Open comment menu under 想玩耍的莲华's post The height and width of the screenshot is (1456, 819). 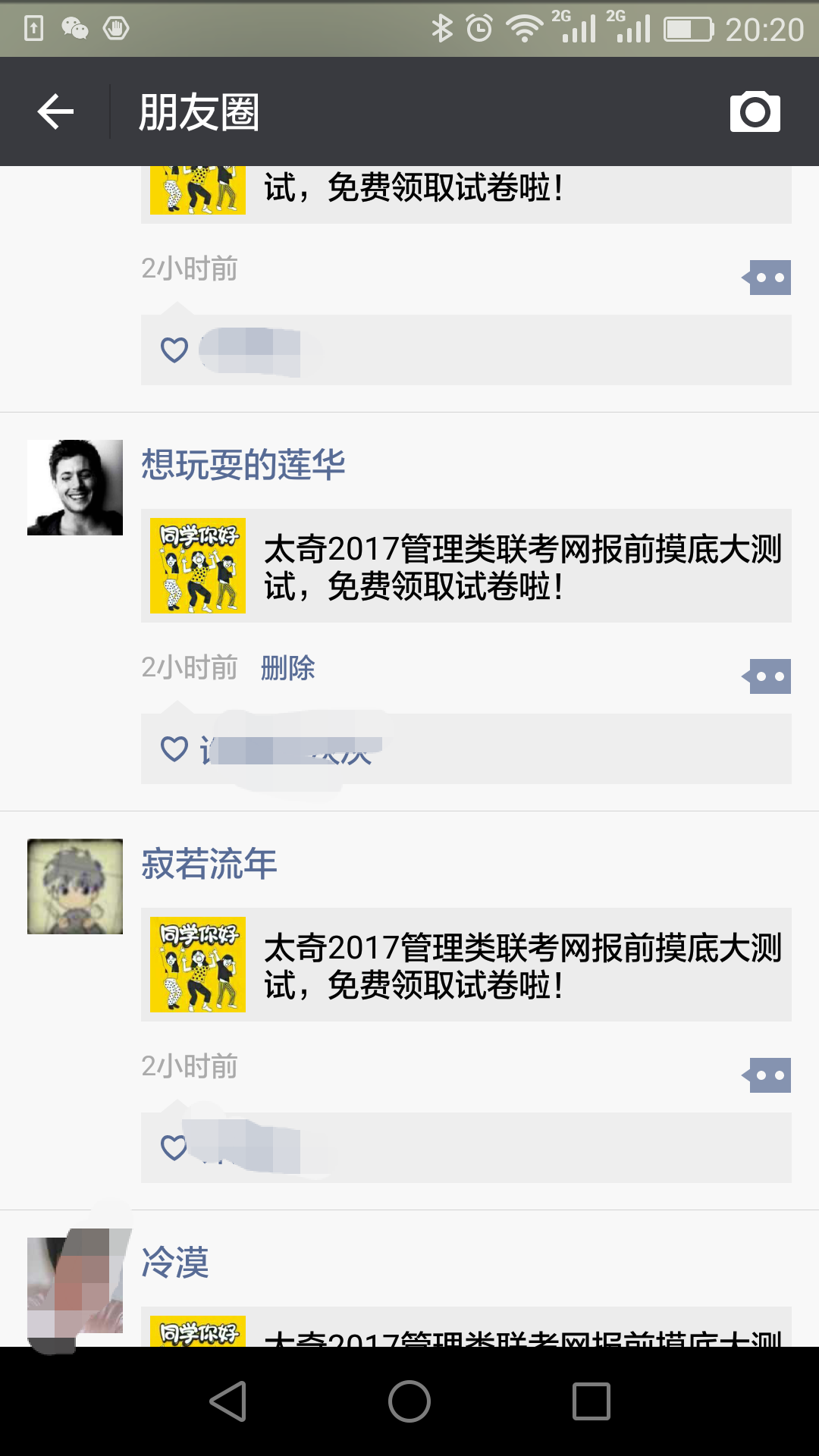pyautogui.click(x=767, y=676)
